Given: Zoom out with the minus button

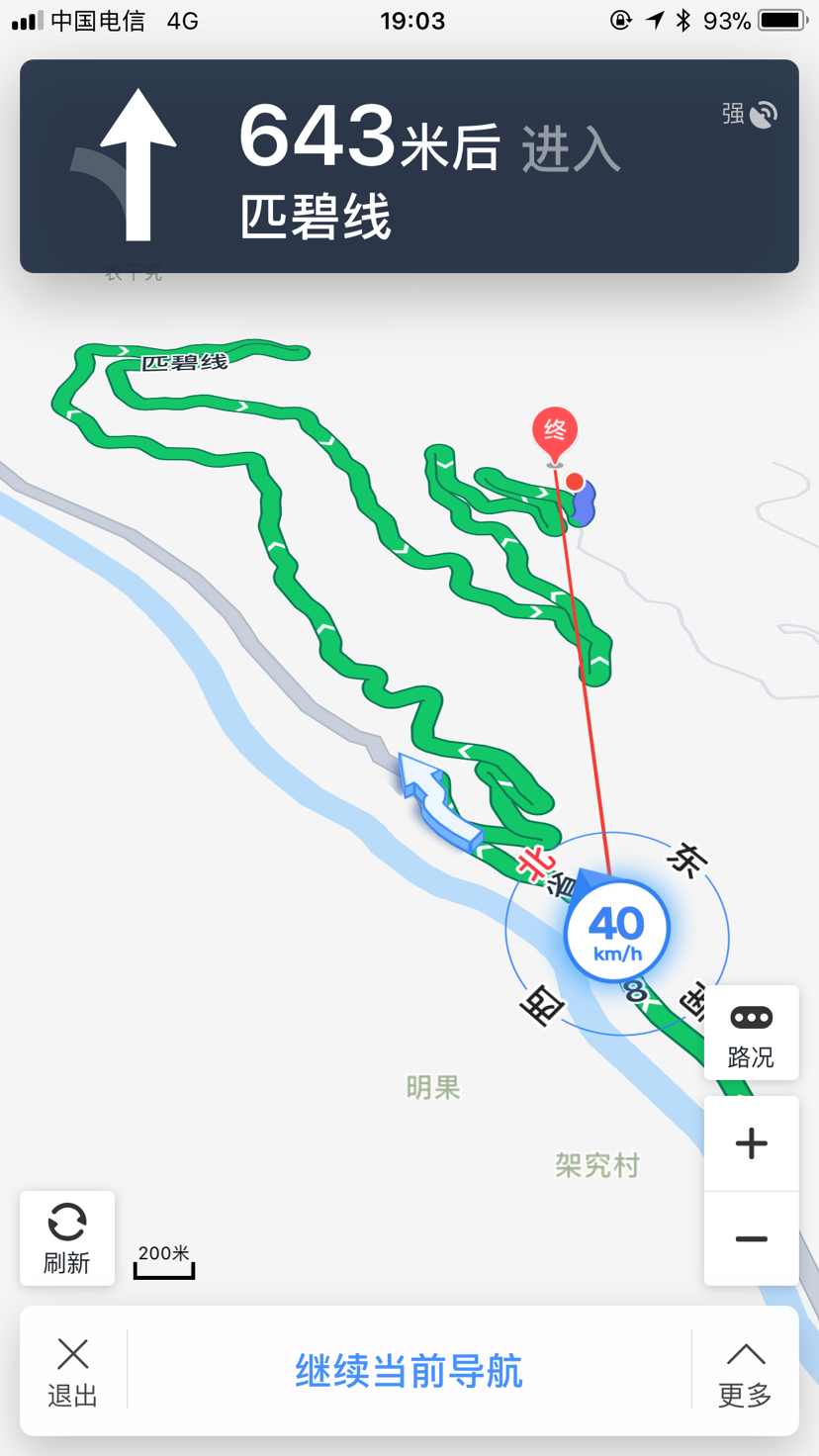Looking at the screenshot, I should [x=751, y=1238].
